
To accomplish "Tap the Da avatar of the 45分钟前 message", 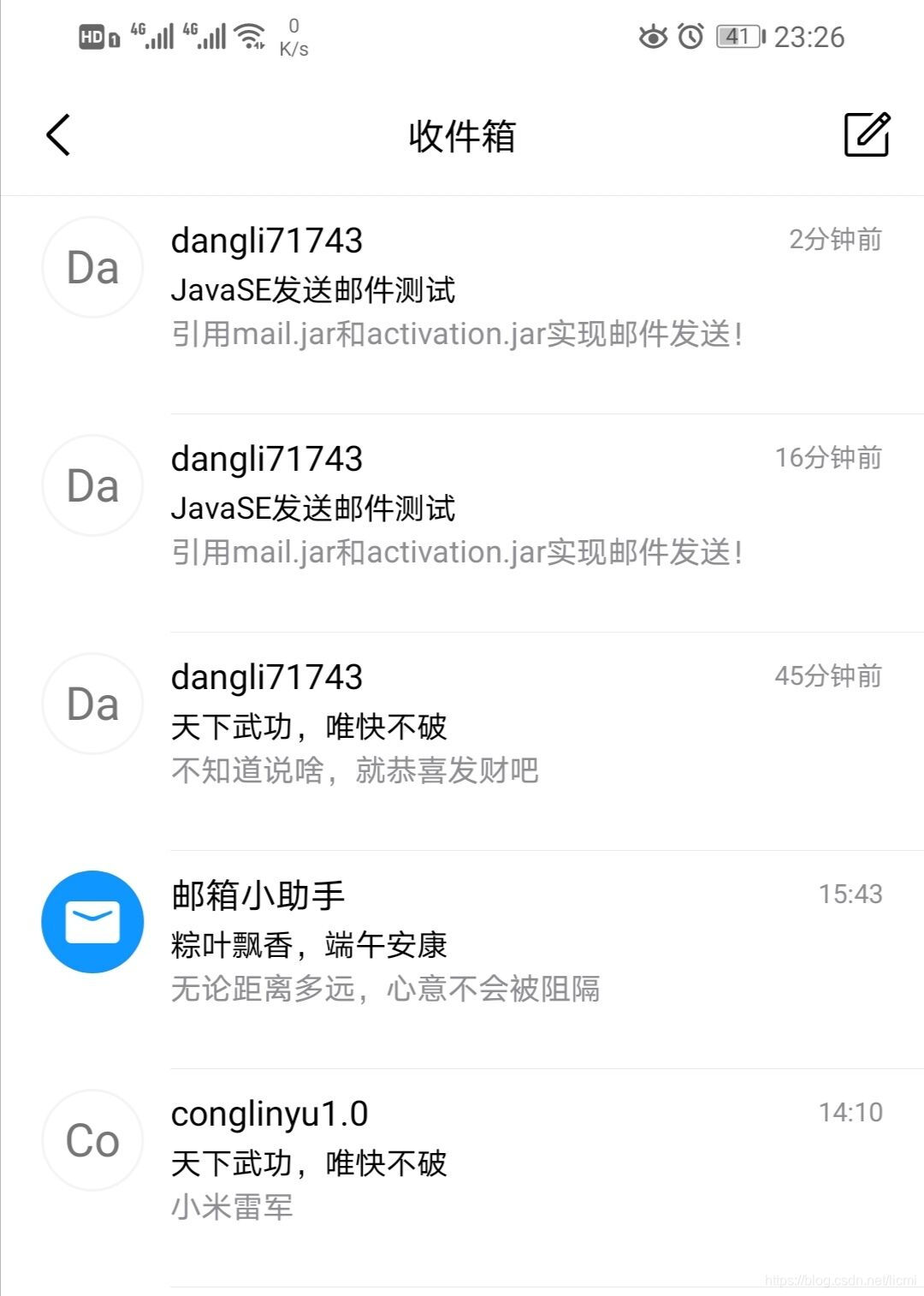I will (x=92, y=702).
